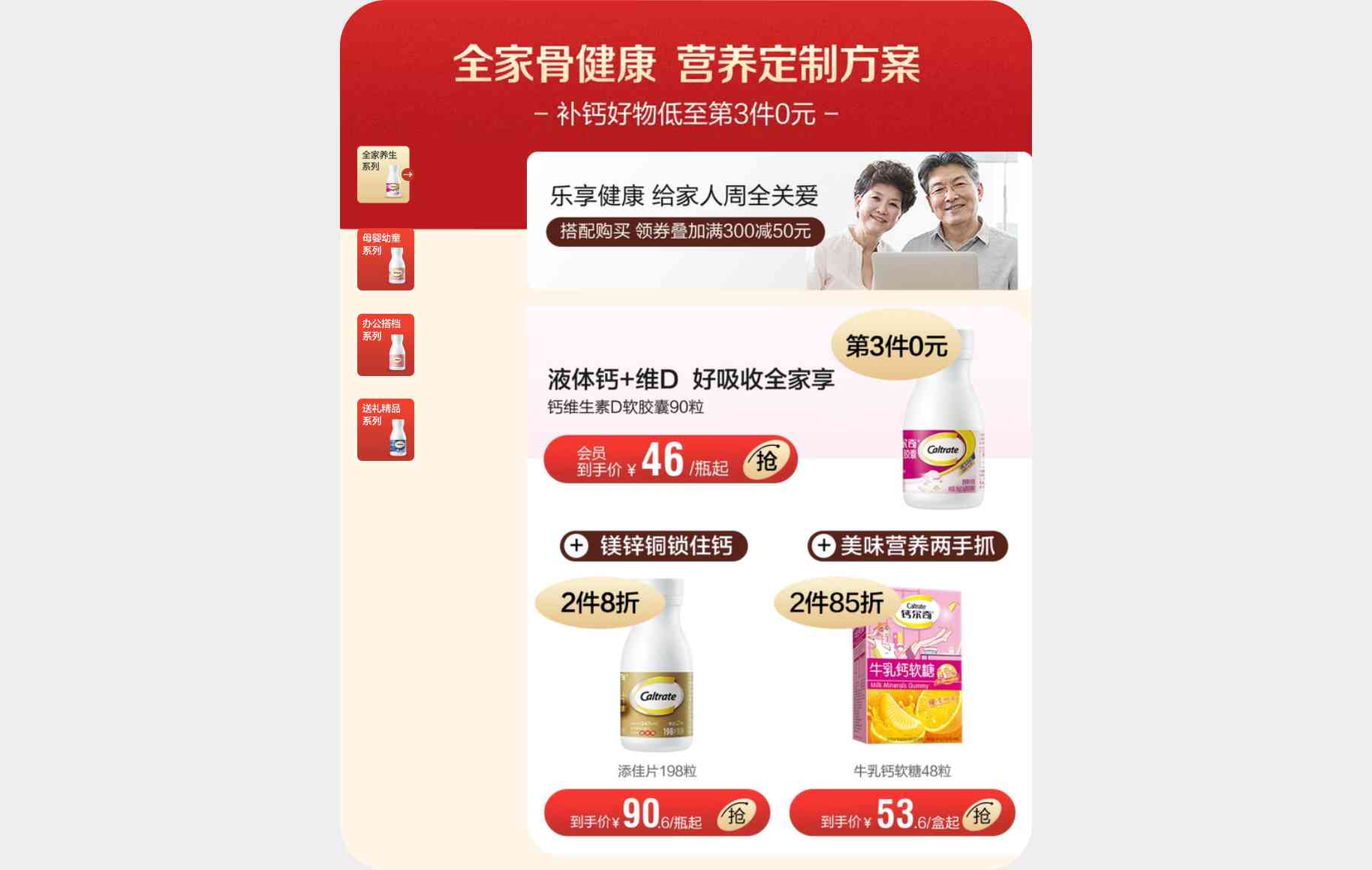This screenshot has width=1372, height=870.
Task: Select the 全家养生系列 side tab
Action: pos(384,174)
